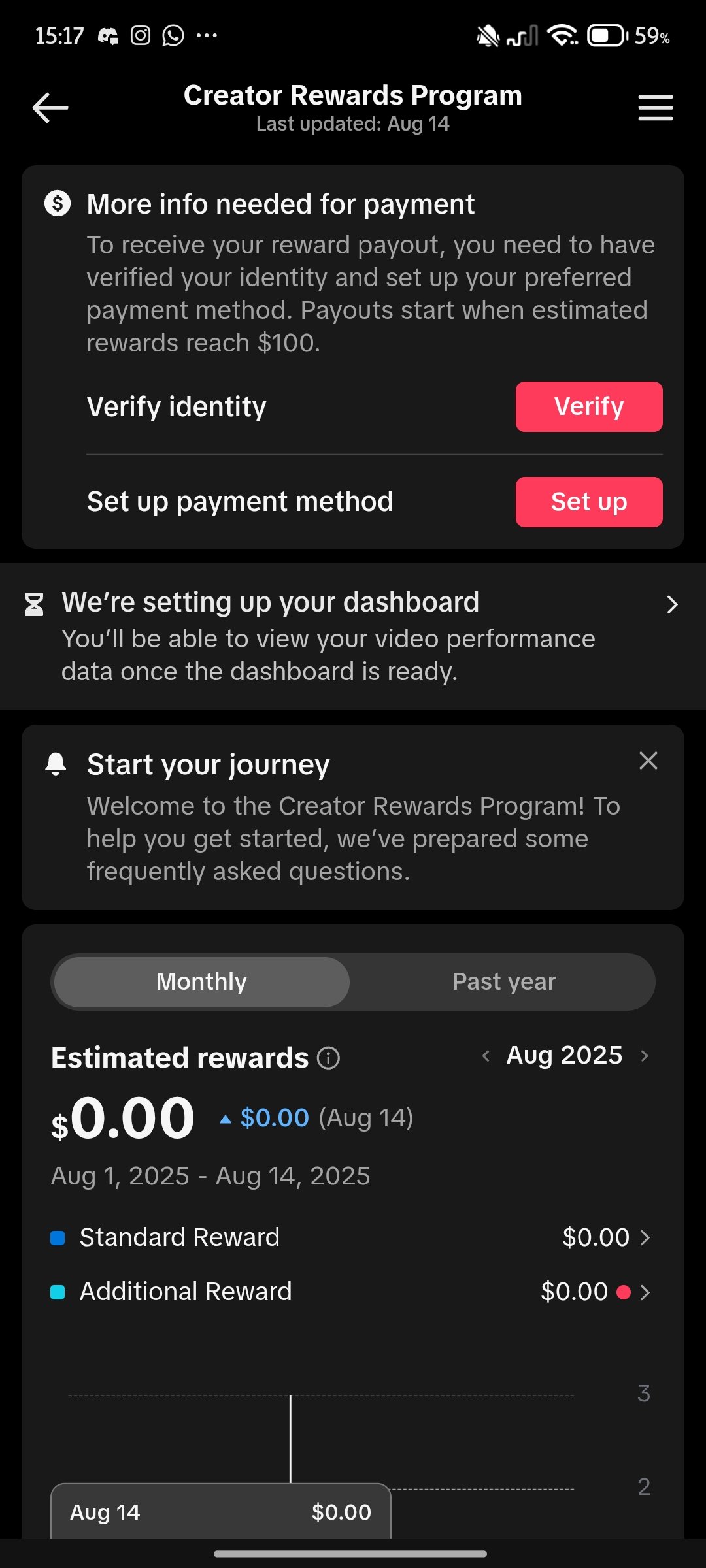Open the dashboard setup notice
The width and height of the screenshot is (706, 1568).
(x=353, y=636)
